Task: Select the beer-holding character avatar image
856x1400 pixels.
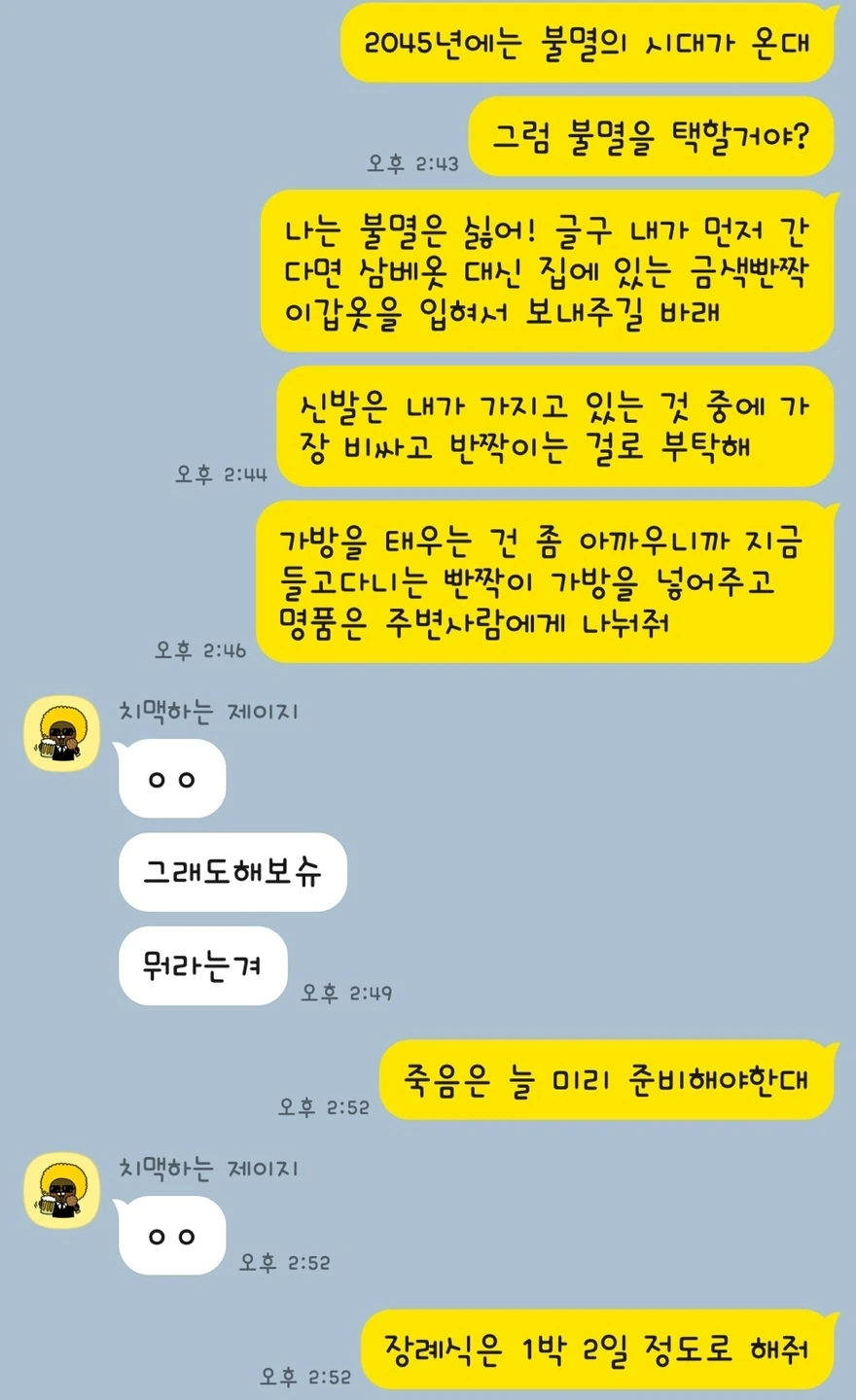Action: click(x=60, y=734)
